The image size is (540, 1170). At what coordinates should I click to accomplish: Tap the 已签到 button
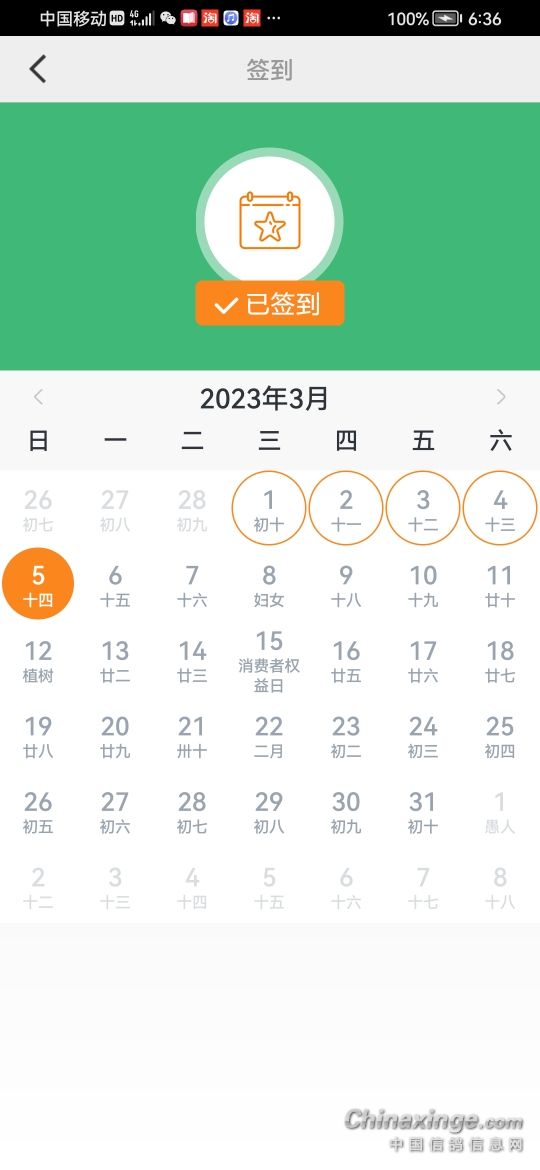pyautogui.click(x=270, y=303)
